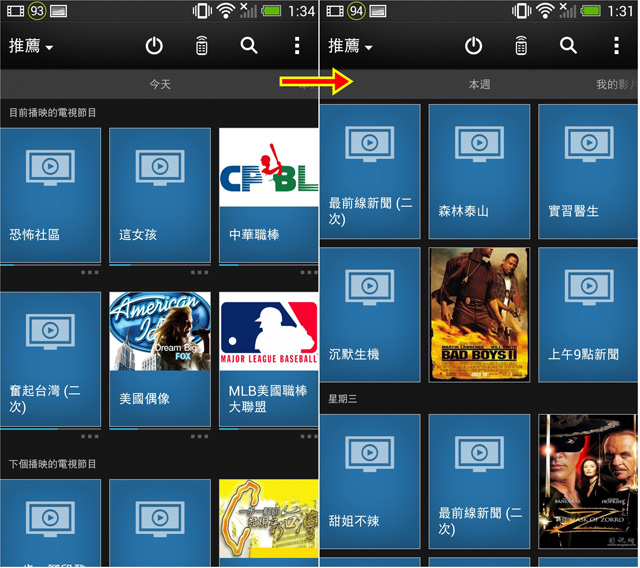640x568 pixels.
Task: Open the 上午9點新聞 tile
Action: (x=588, y=314)
